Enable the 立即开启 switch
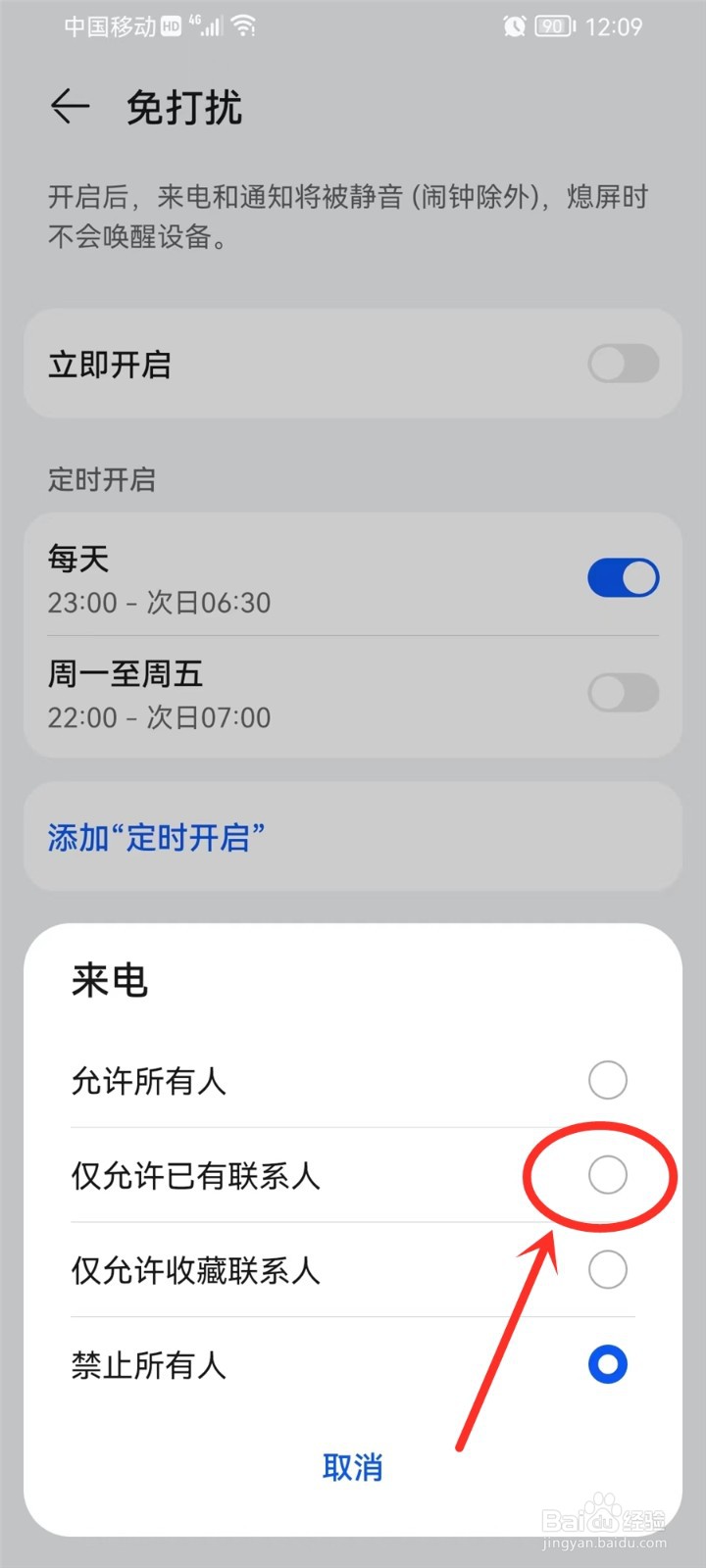 [x=625, y=364]
